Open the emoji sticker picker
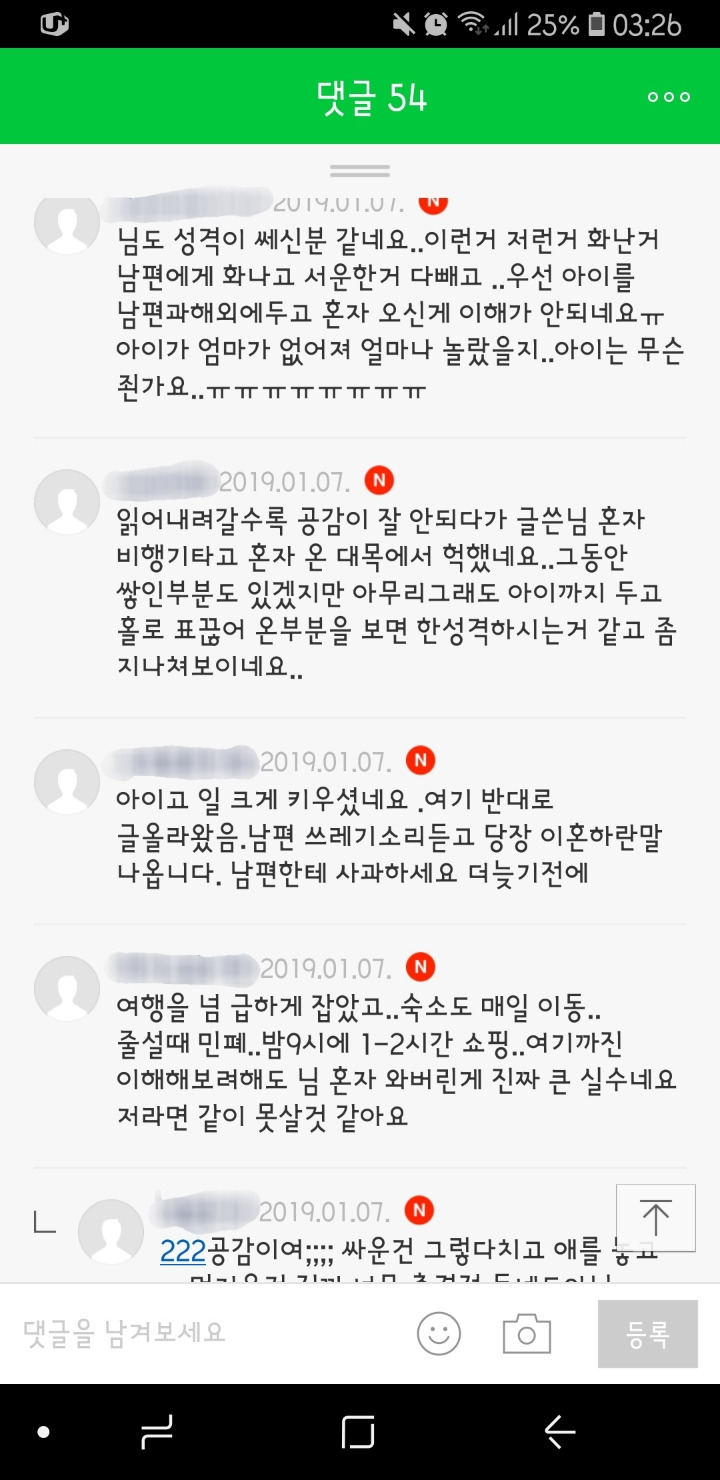The height and width of the screenshot is (1480, 720). (439, 1334)
